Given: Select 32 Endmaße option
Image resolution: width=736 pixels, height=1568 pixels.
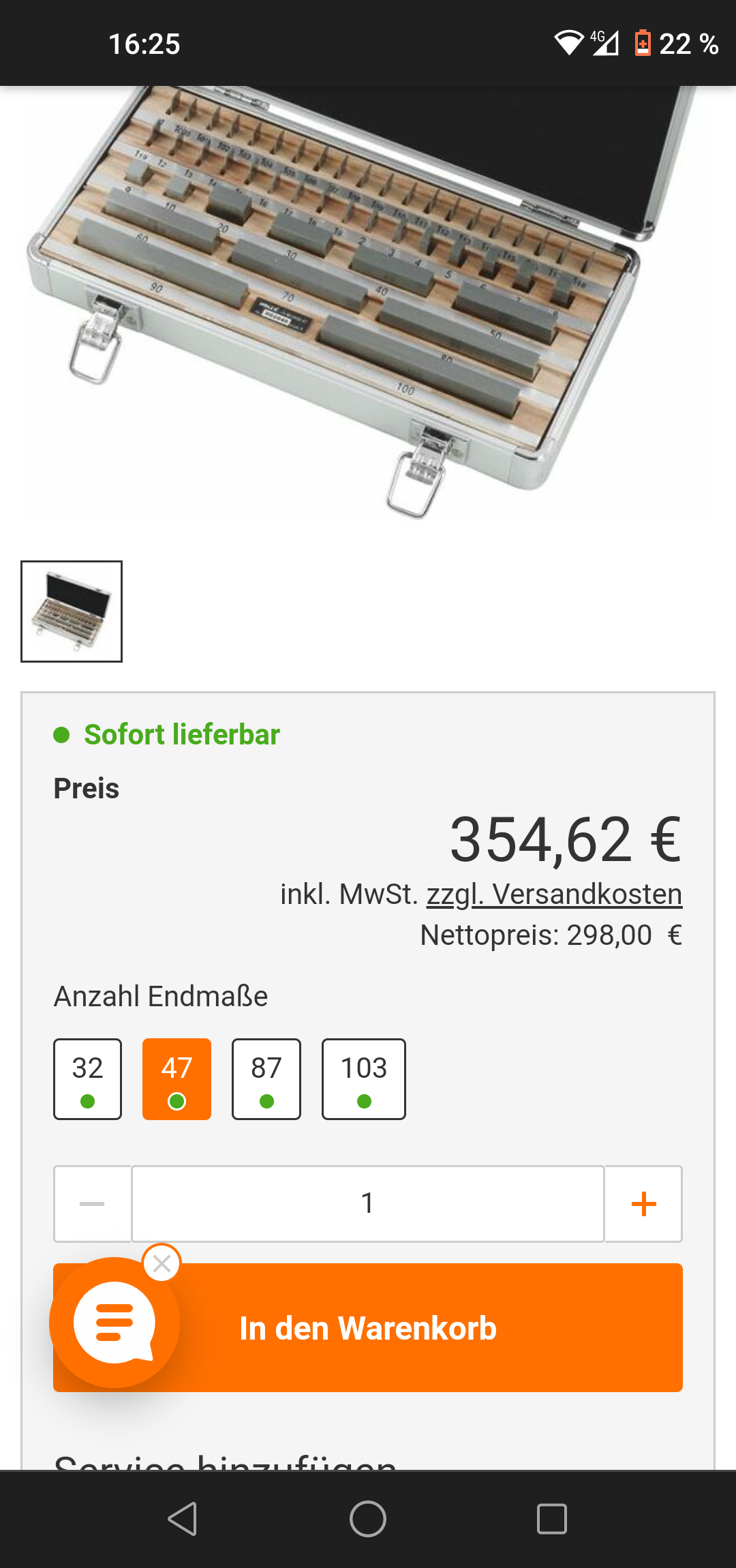Looking at the screenshot, I should click(x=88, y=1079).
